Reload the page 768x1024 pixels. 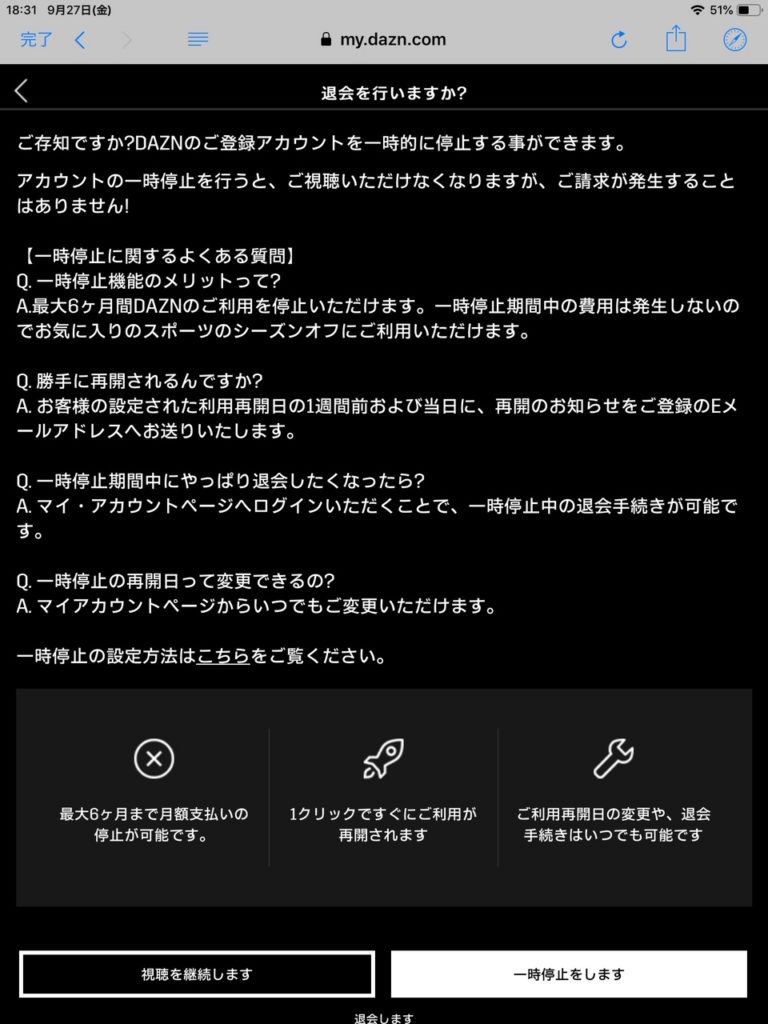[x=619, y=40]
